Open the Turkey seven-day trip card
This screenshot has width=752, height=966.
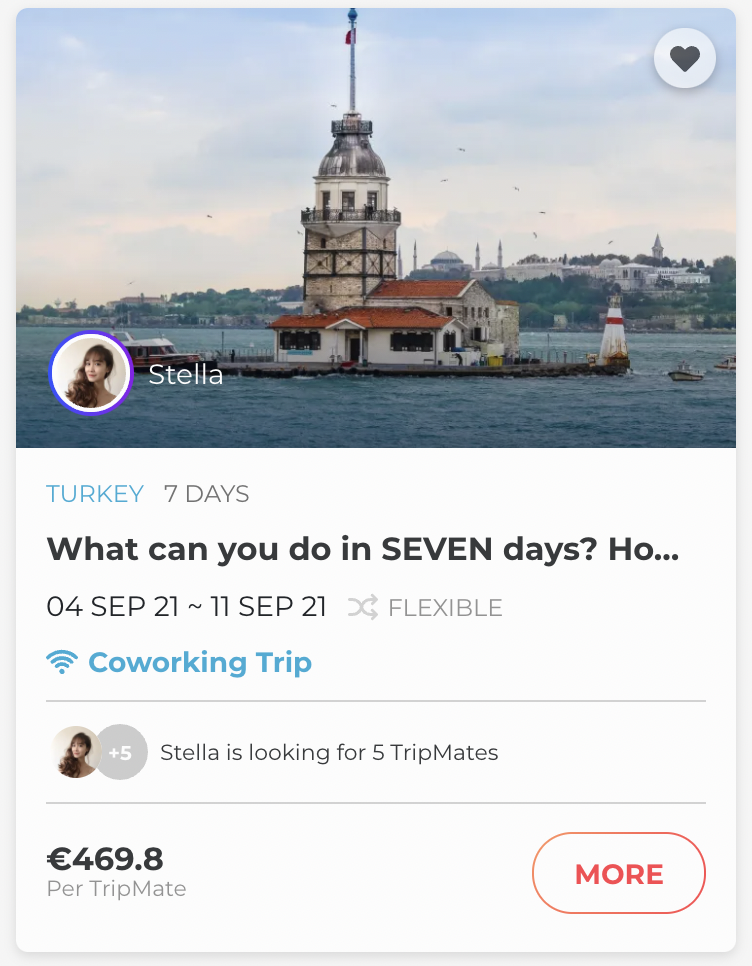(x=362, y=549)
